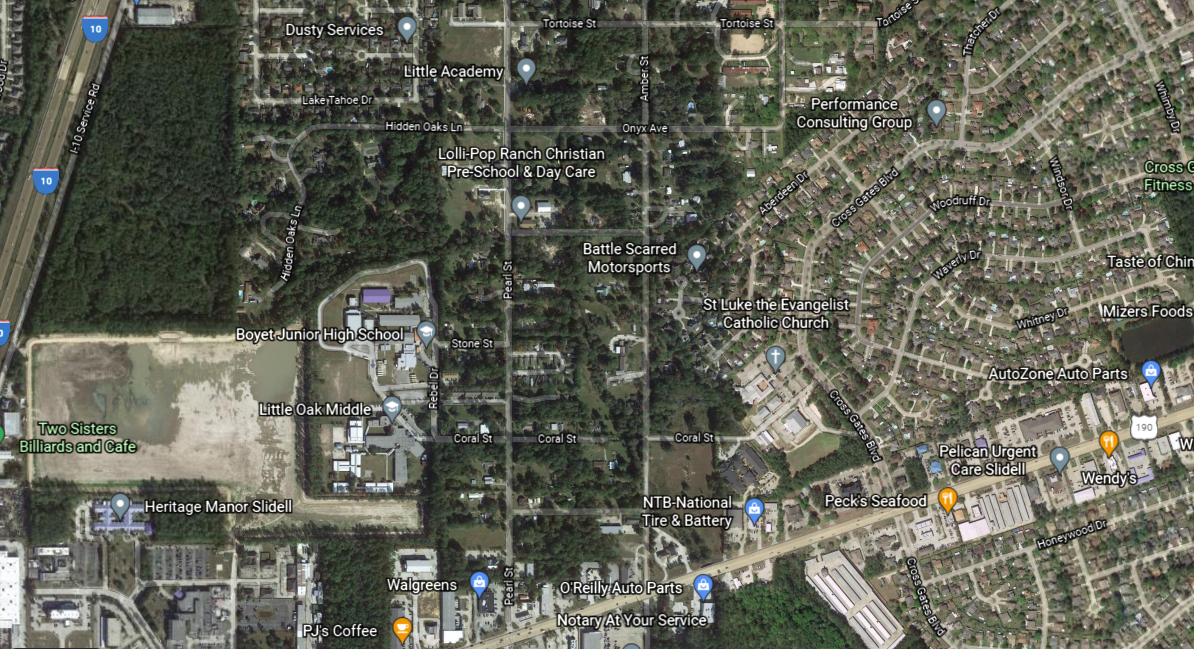Select the Walgreens shopping marker
The image size is (1194, 649).
479,584
